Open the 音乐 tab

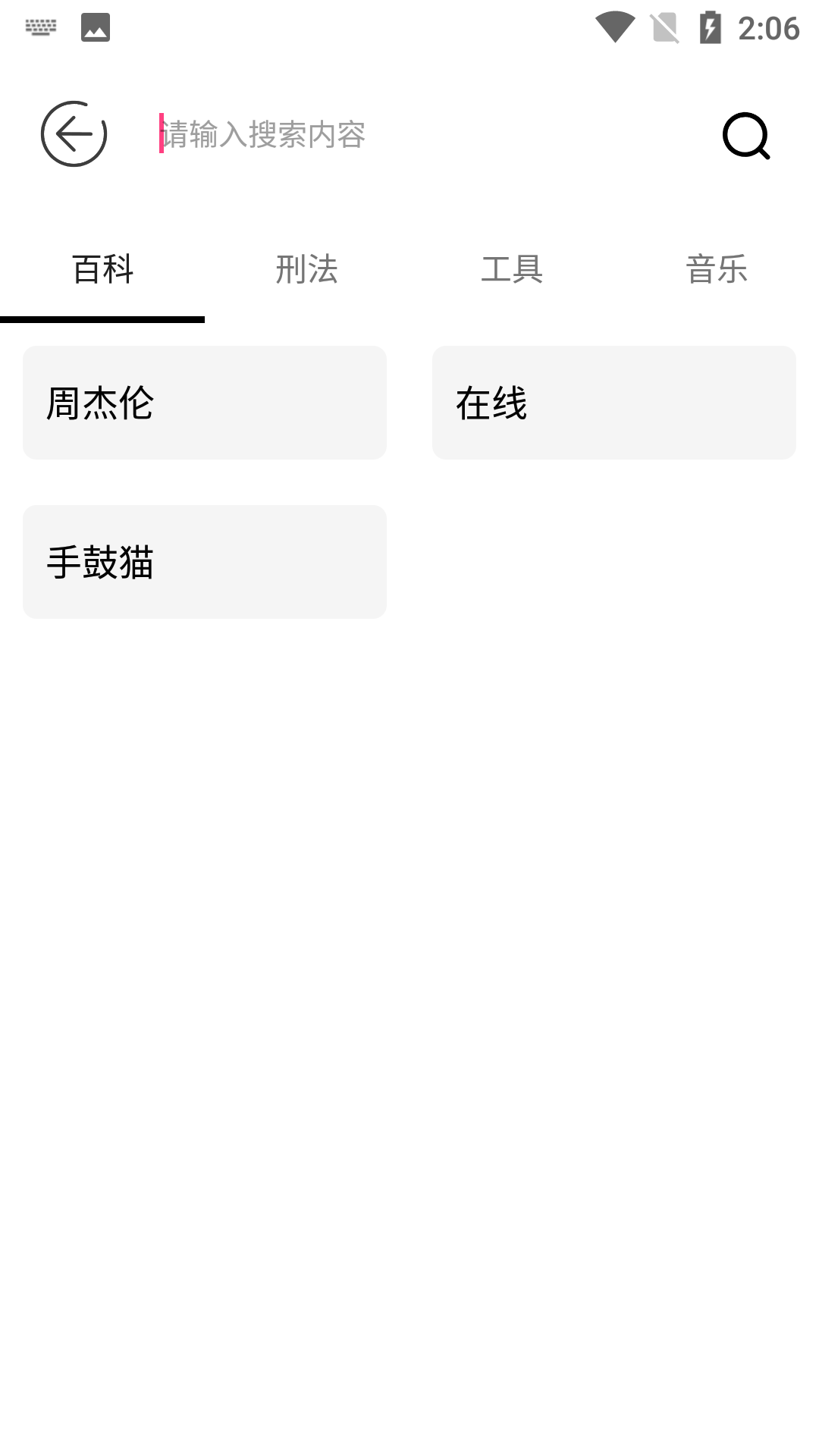(x=717, y=269)
